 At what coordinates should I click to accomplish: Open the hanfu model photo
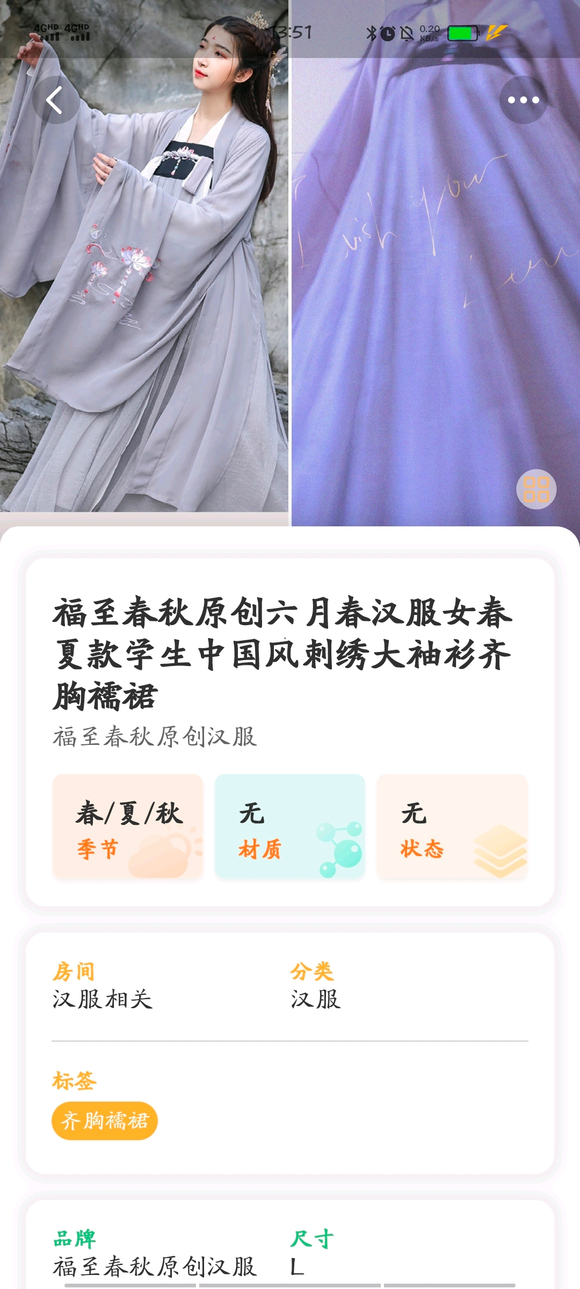[x=144, y=262]
